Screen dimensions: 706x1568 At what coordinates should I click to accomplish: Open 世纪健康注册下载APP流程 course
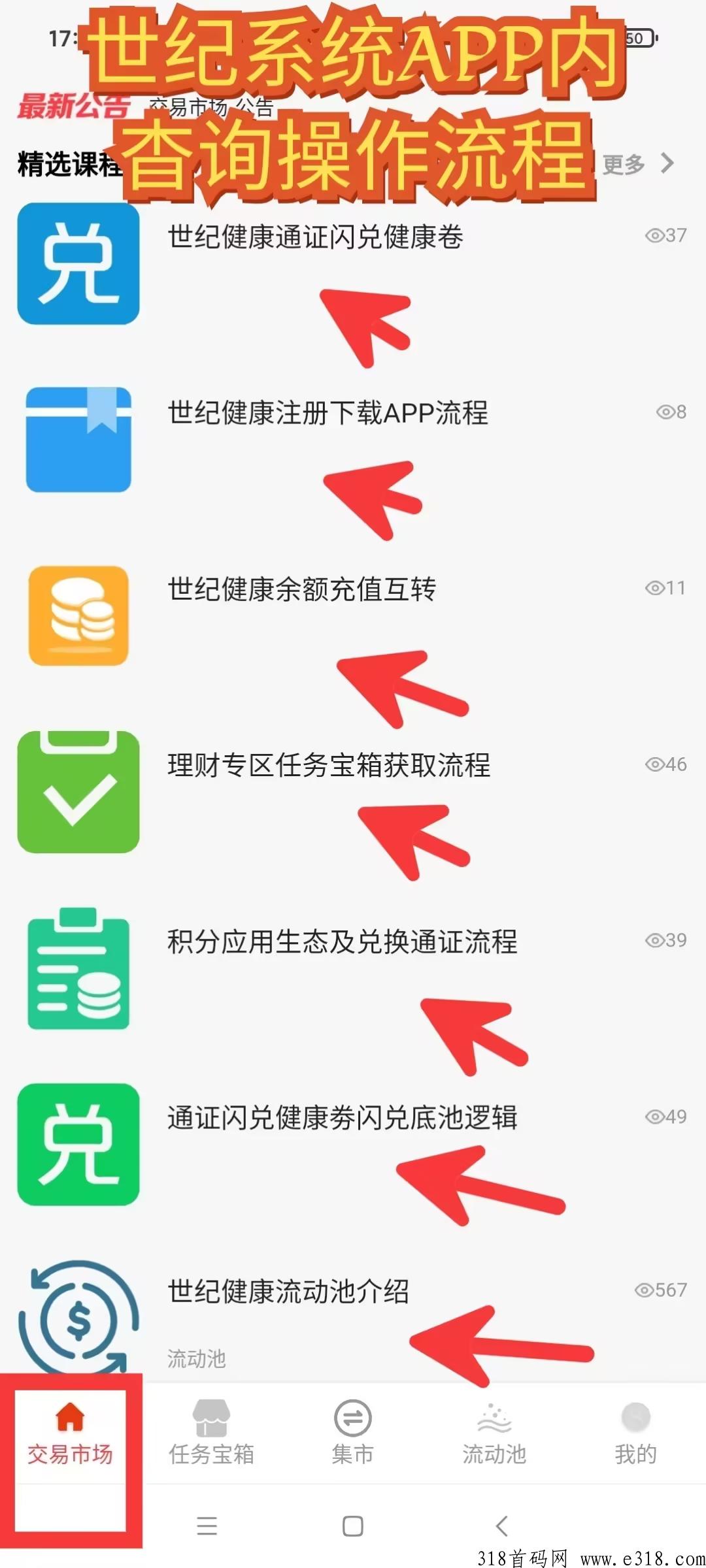point(328,413)
